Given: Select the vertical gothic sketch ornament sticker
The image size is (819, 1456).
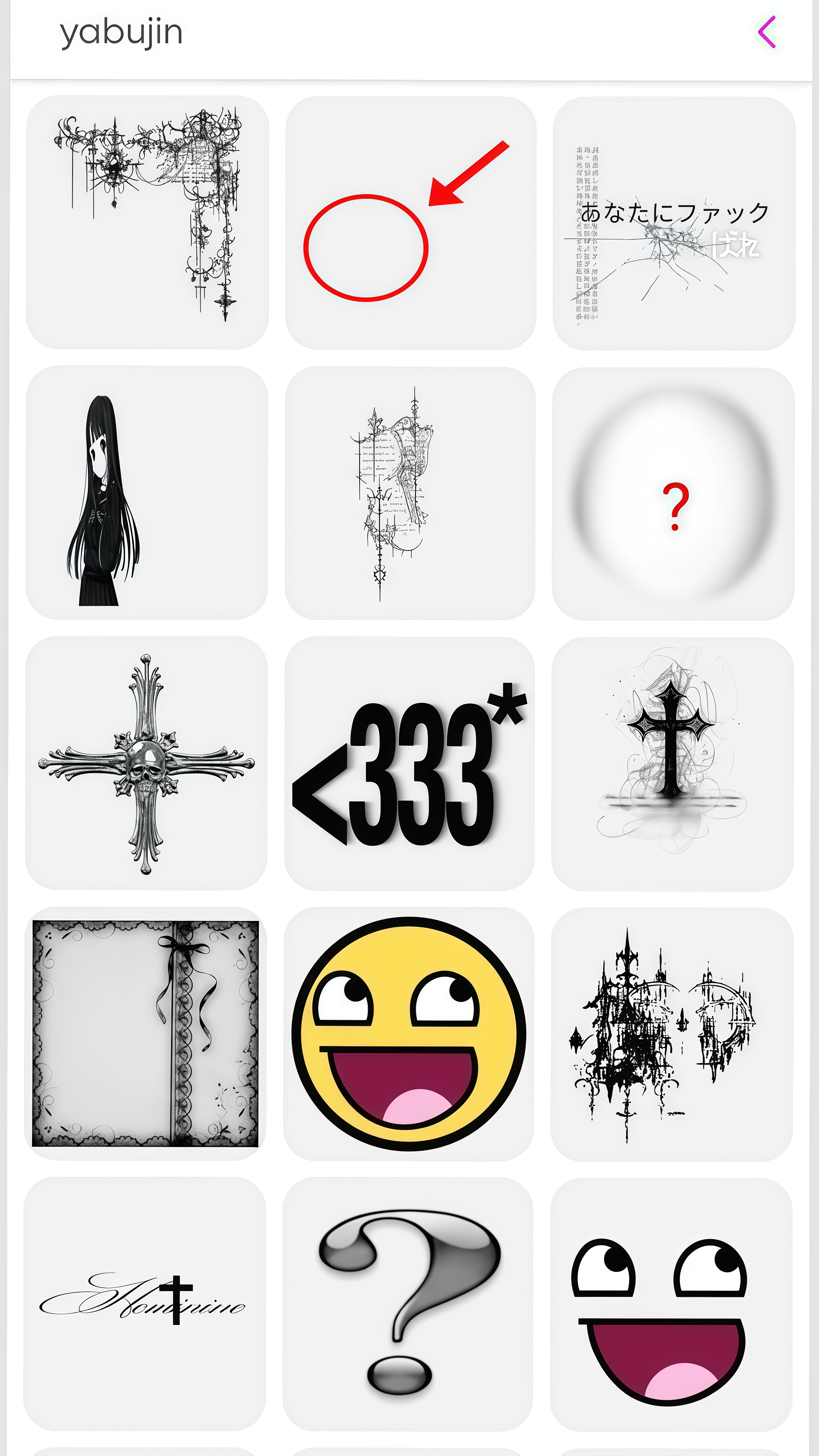Looking at the screenshot, I should point(409,493).
